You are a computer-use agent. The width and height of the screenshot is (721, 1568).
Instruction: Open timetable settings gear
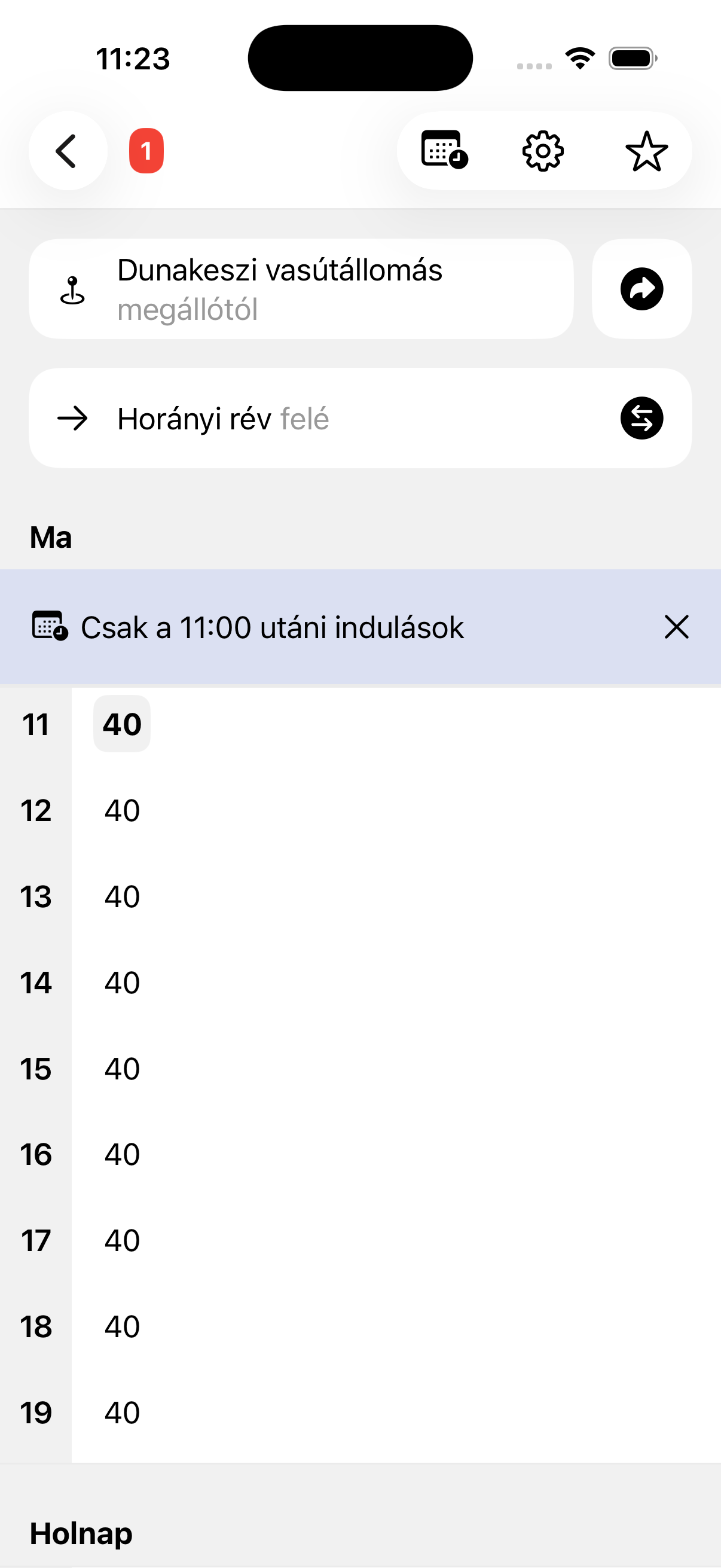543,150
